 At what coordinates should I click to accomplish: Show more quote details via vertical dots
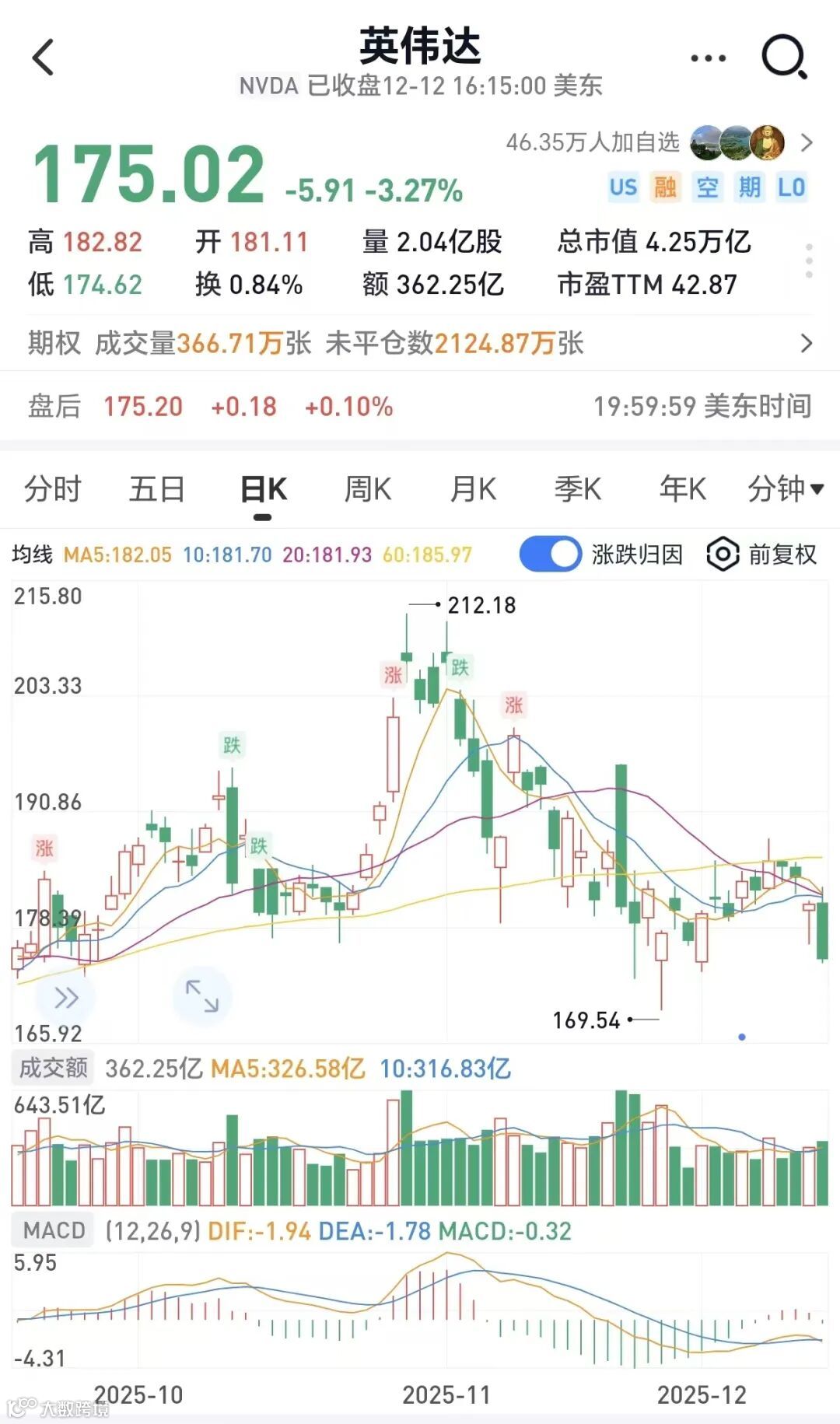(x=809, y=261)
